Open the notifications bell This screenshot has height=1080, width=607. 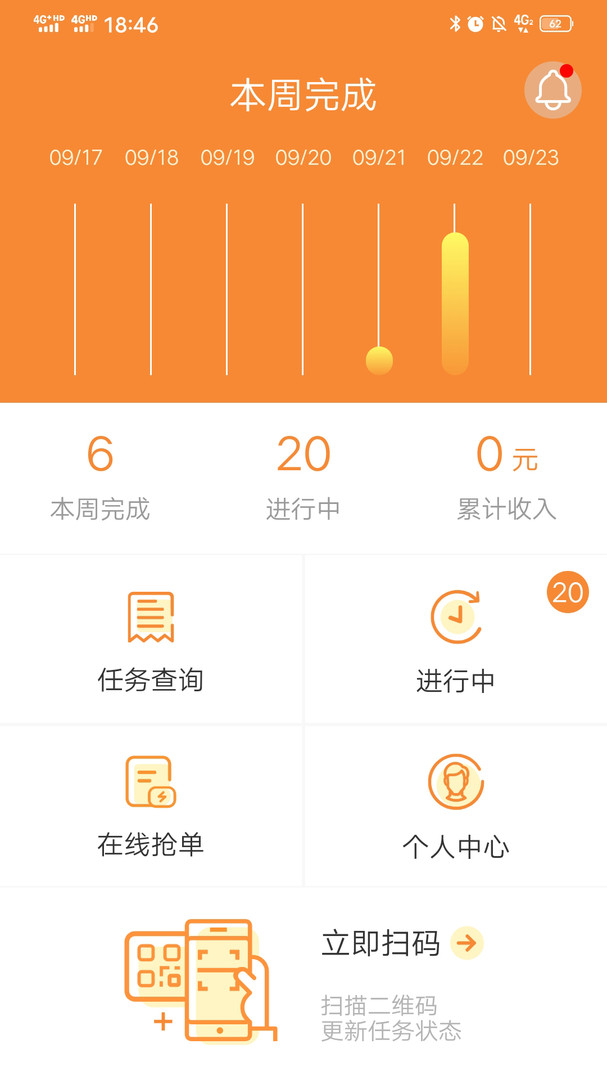[x=552, y=91]
